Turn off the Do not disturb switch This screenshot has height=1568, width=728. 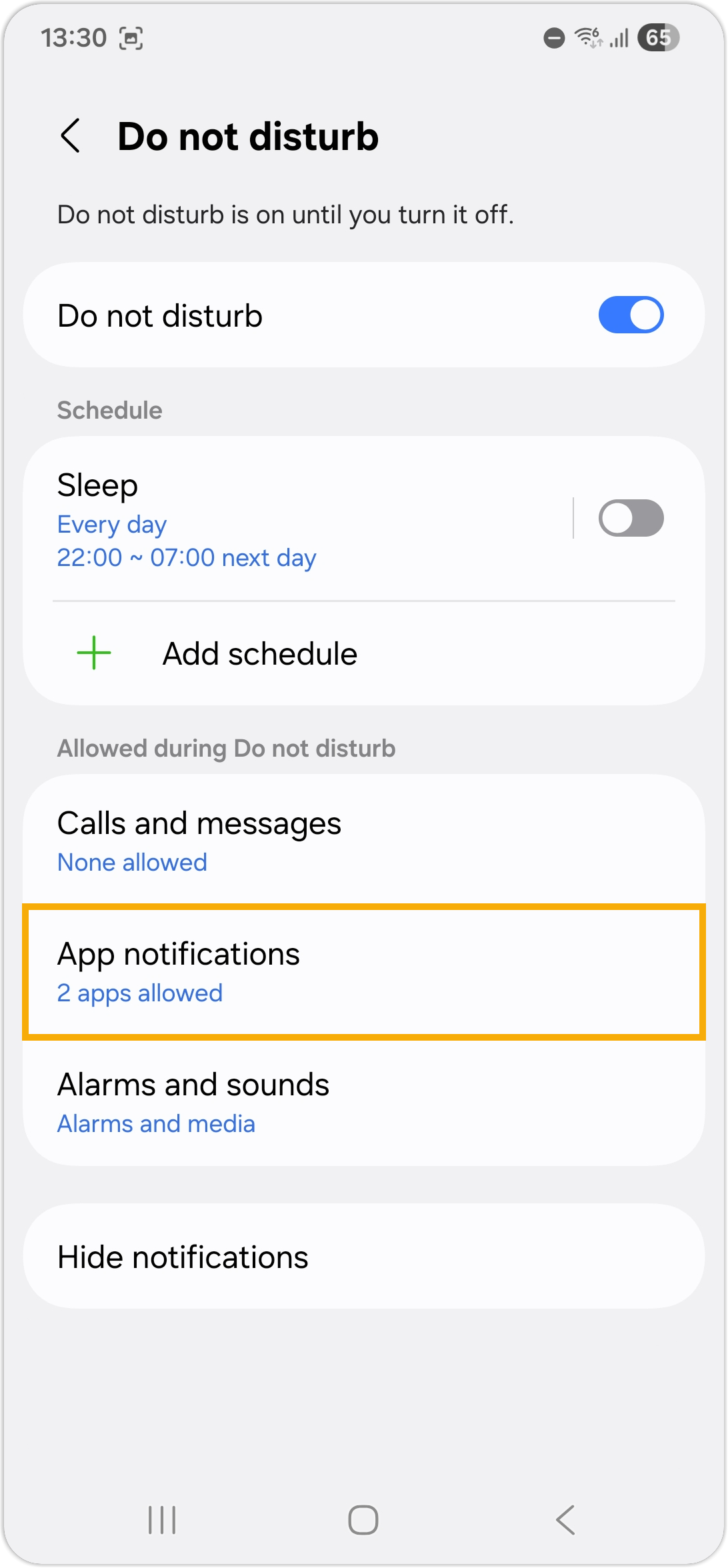tap(630, 315)
